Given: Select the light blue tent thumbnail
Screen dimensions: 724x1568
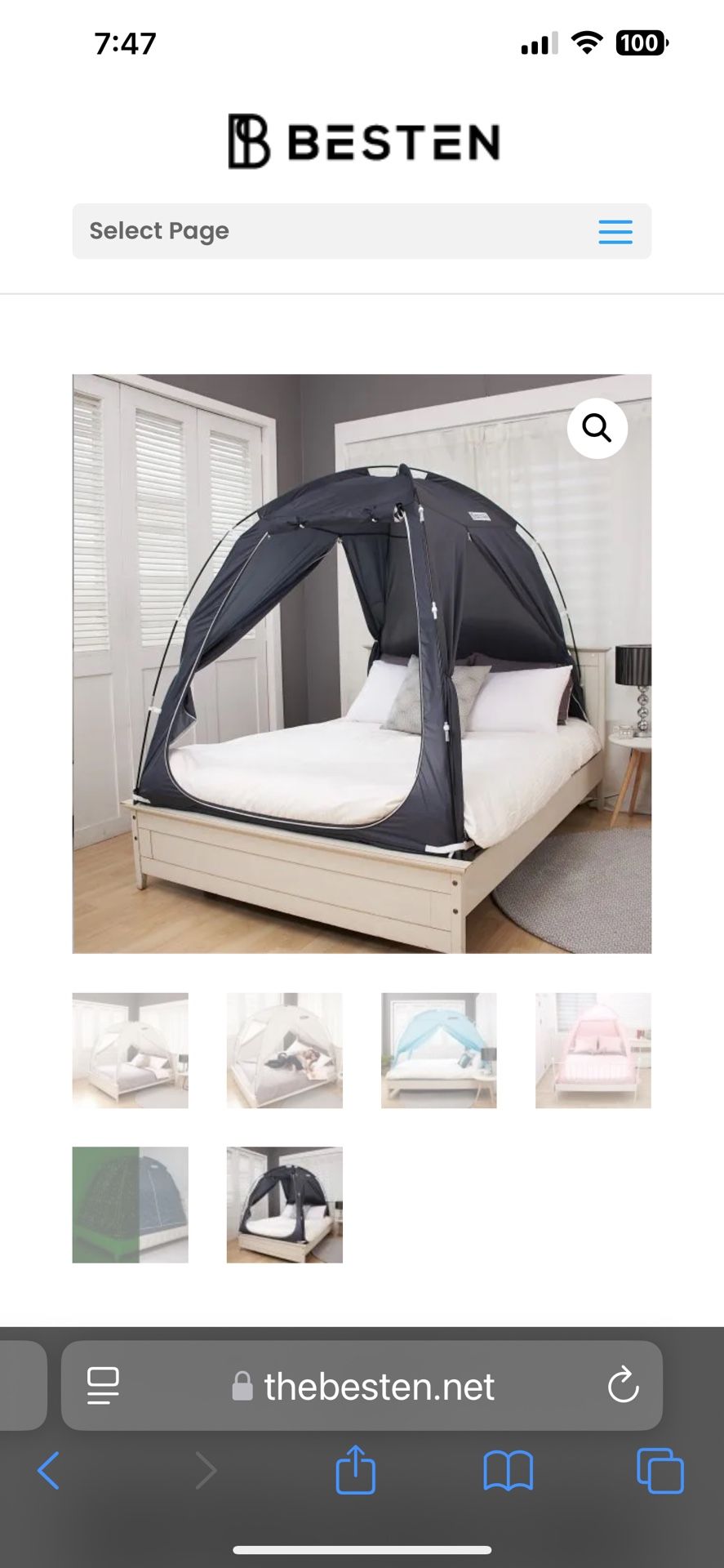Looking at the screenshot, I should coord(438,1050).
